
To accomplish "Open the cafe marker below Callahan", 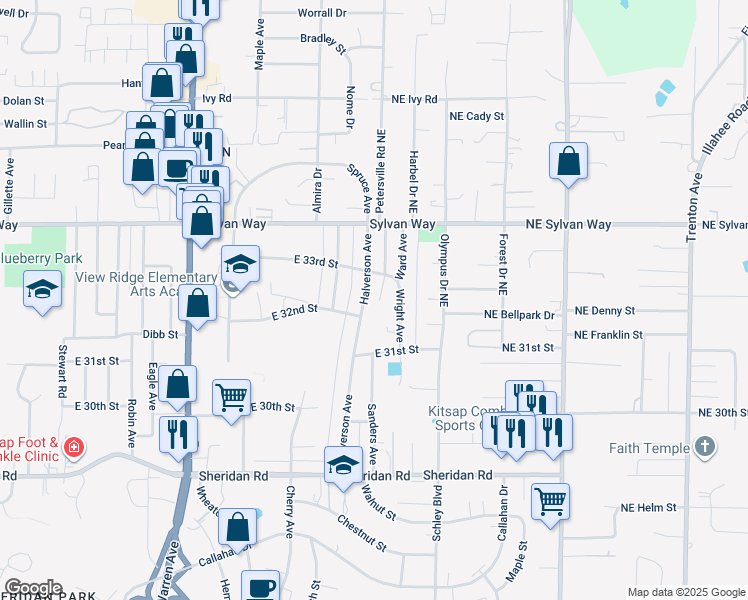I will tap(262, 588).
